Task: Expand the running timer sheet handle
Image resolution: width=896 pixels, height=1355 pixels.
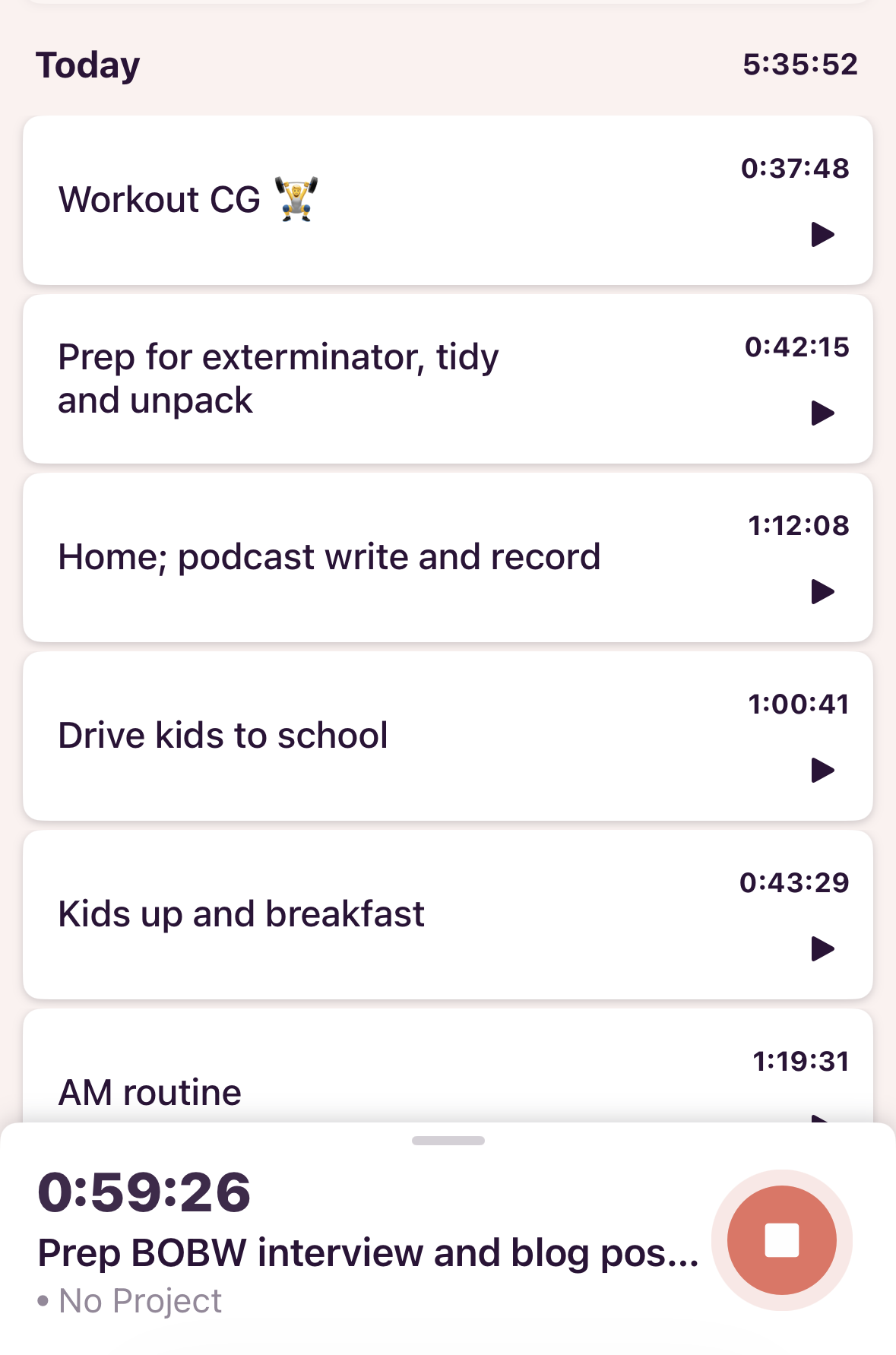Action: [x=448, y=1140]
